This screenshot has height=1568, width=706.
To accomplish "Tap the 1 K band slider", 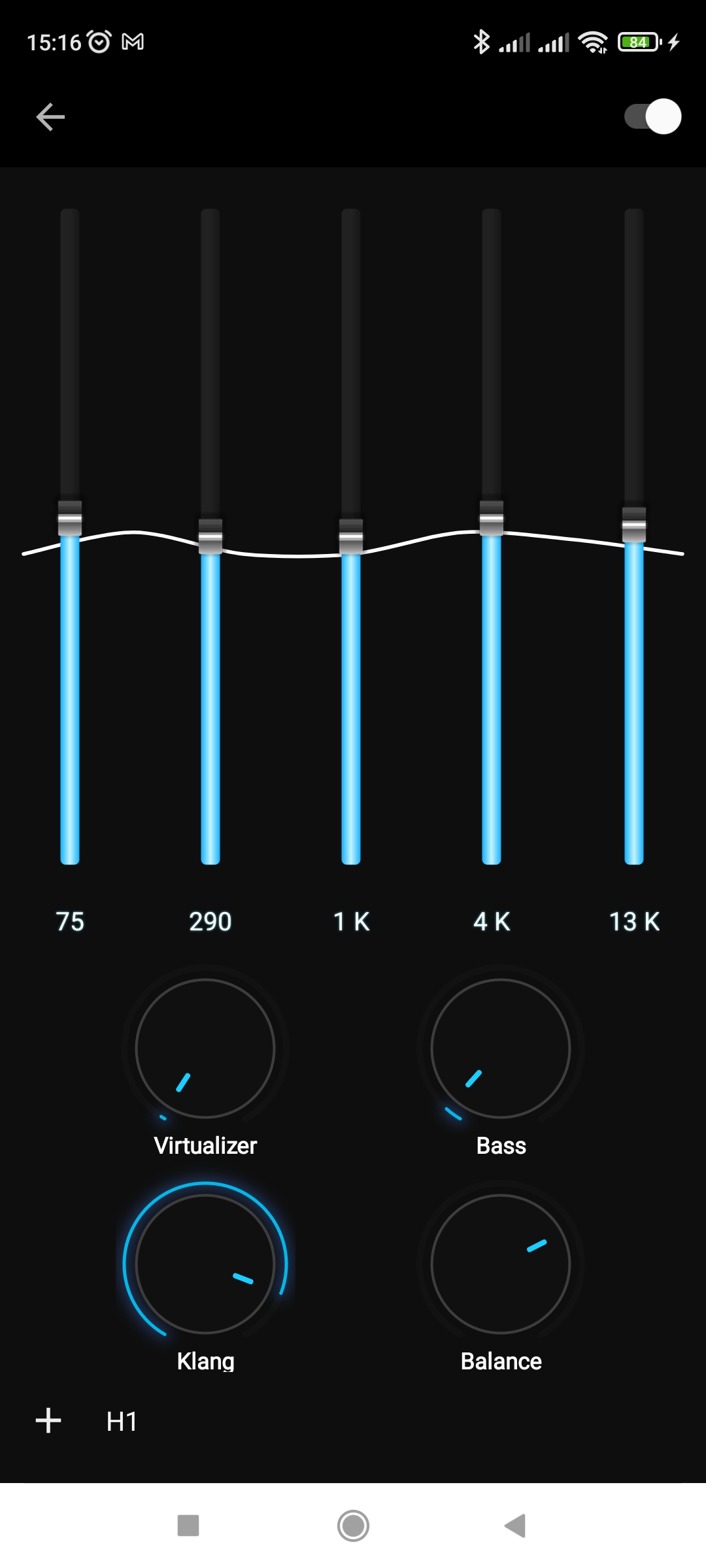I will pos(351,537).
